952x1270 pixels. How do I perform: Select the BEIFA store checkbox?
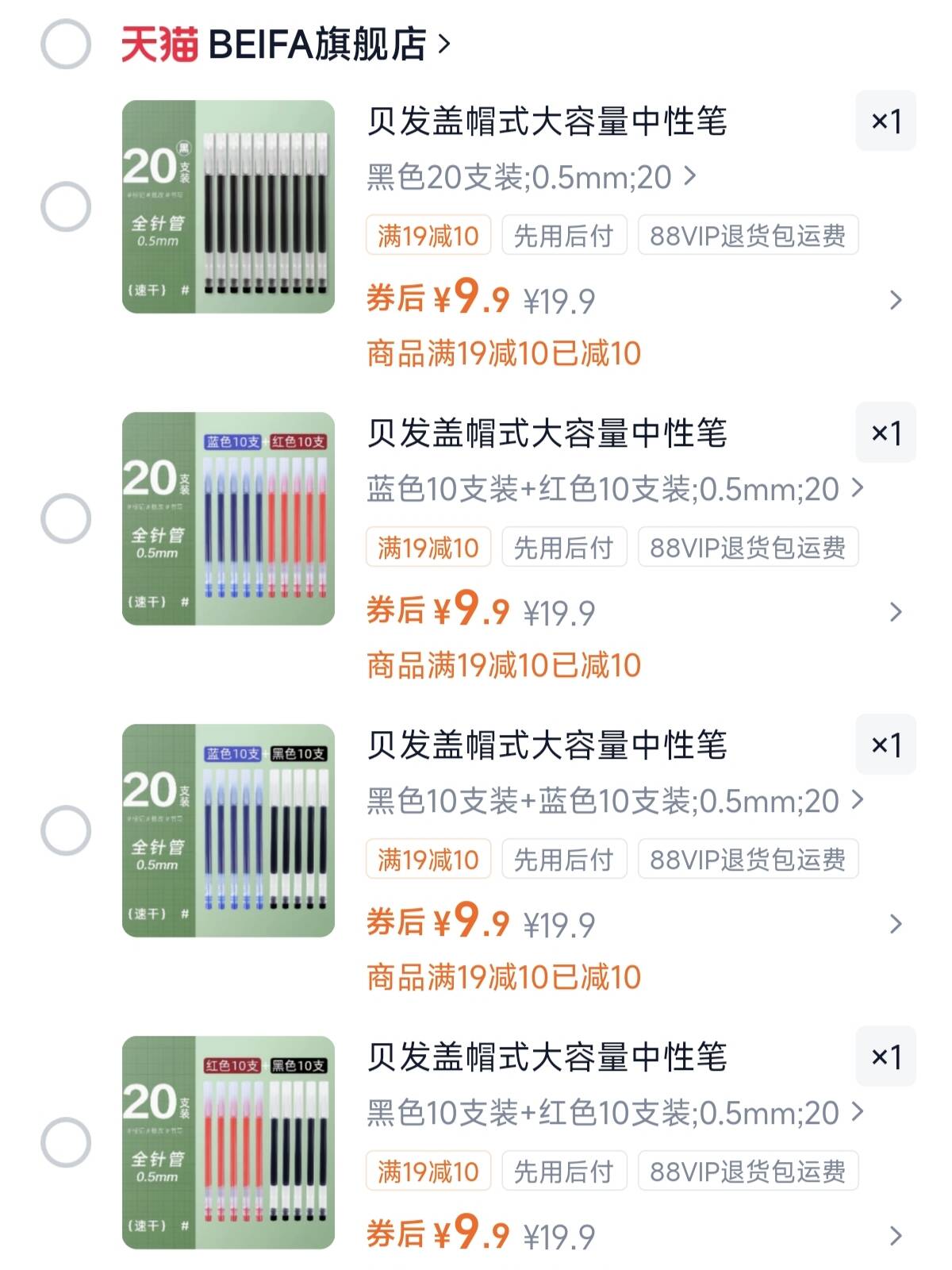pos(65,45)
